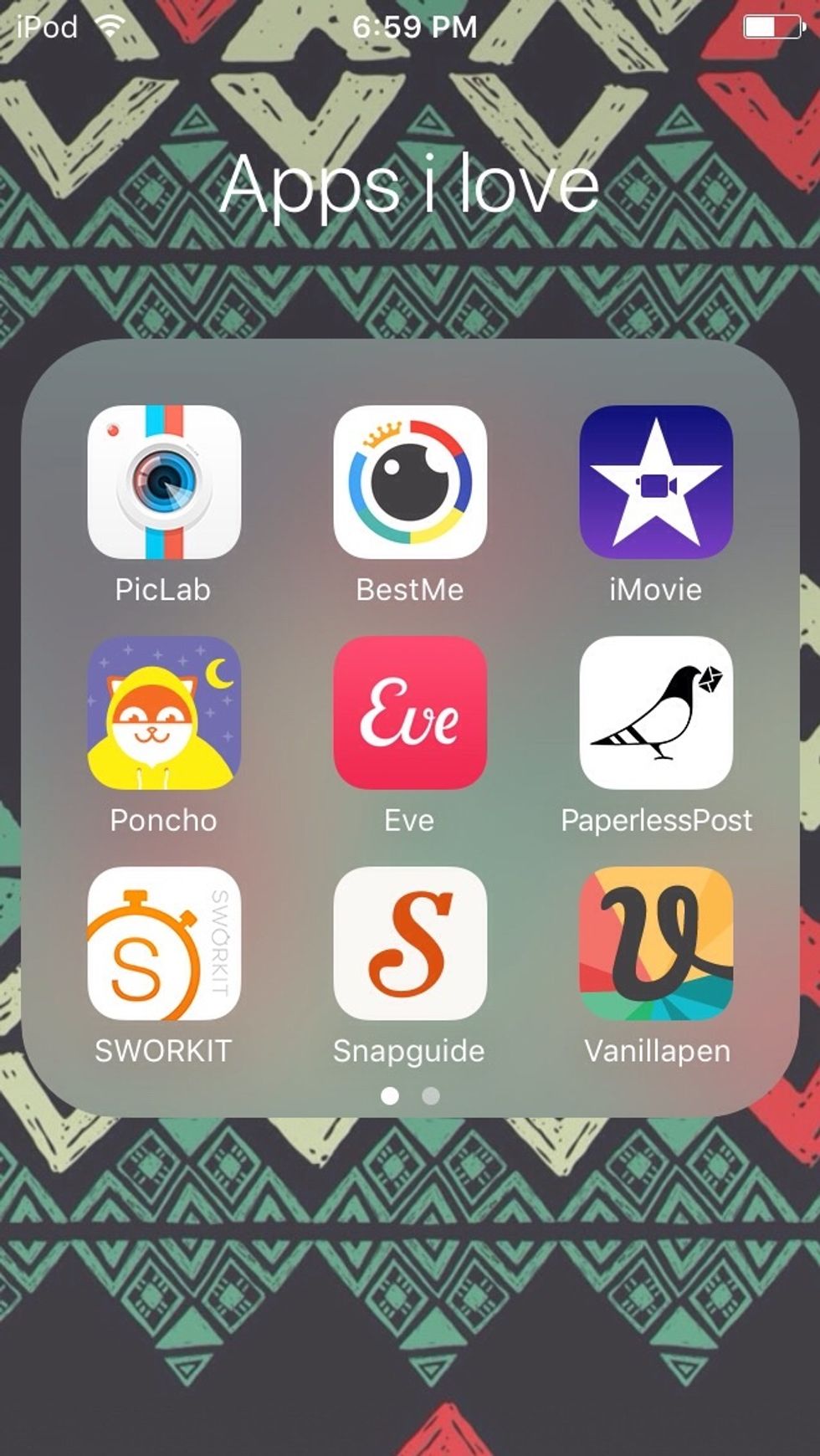The height and width of the screenshot is (1456, 820).
Task: Launch the BestMe camera app
Action: pos(410,482)
